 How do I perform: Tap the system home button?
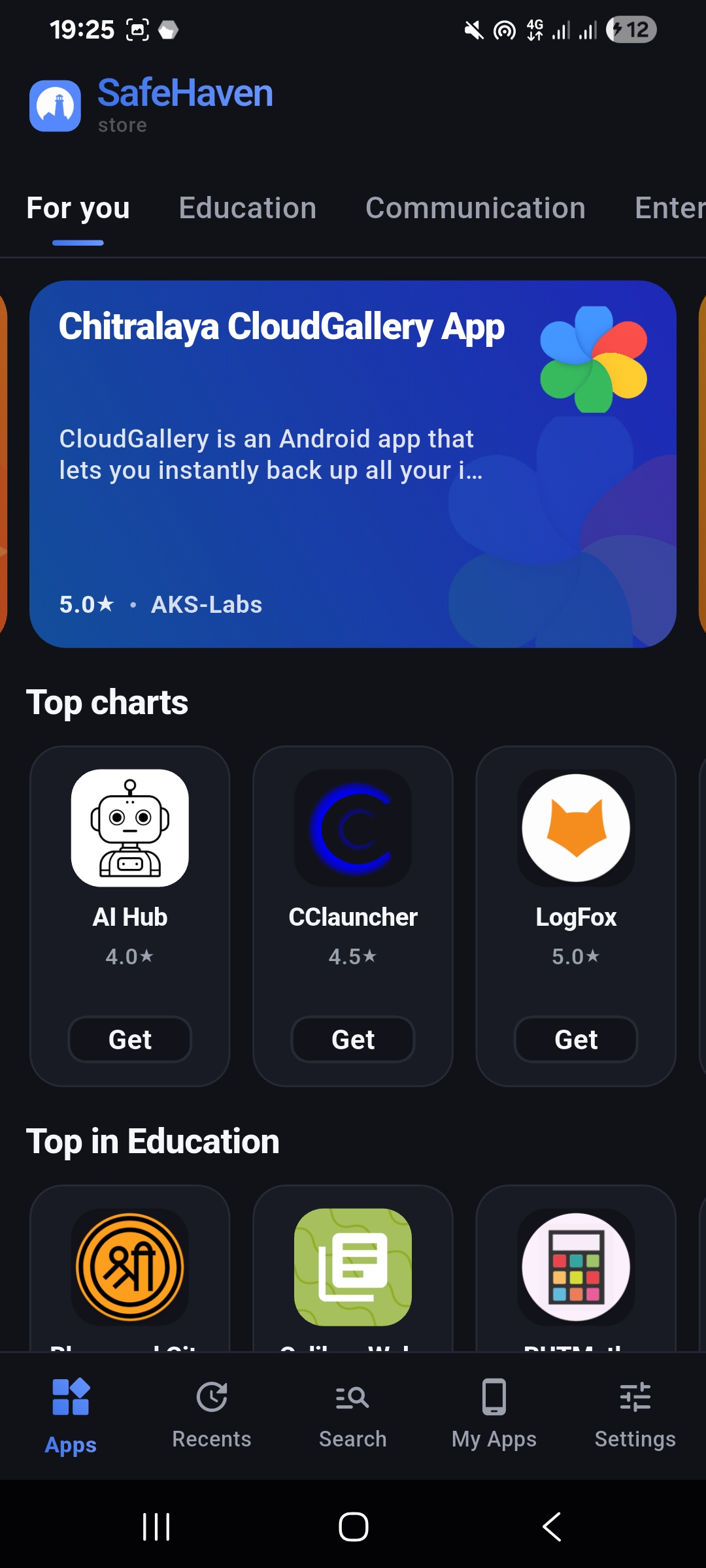[x=353, y=1527]
